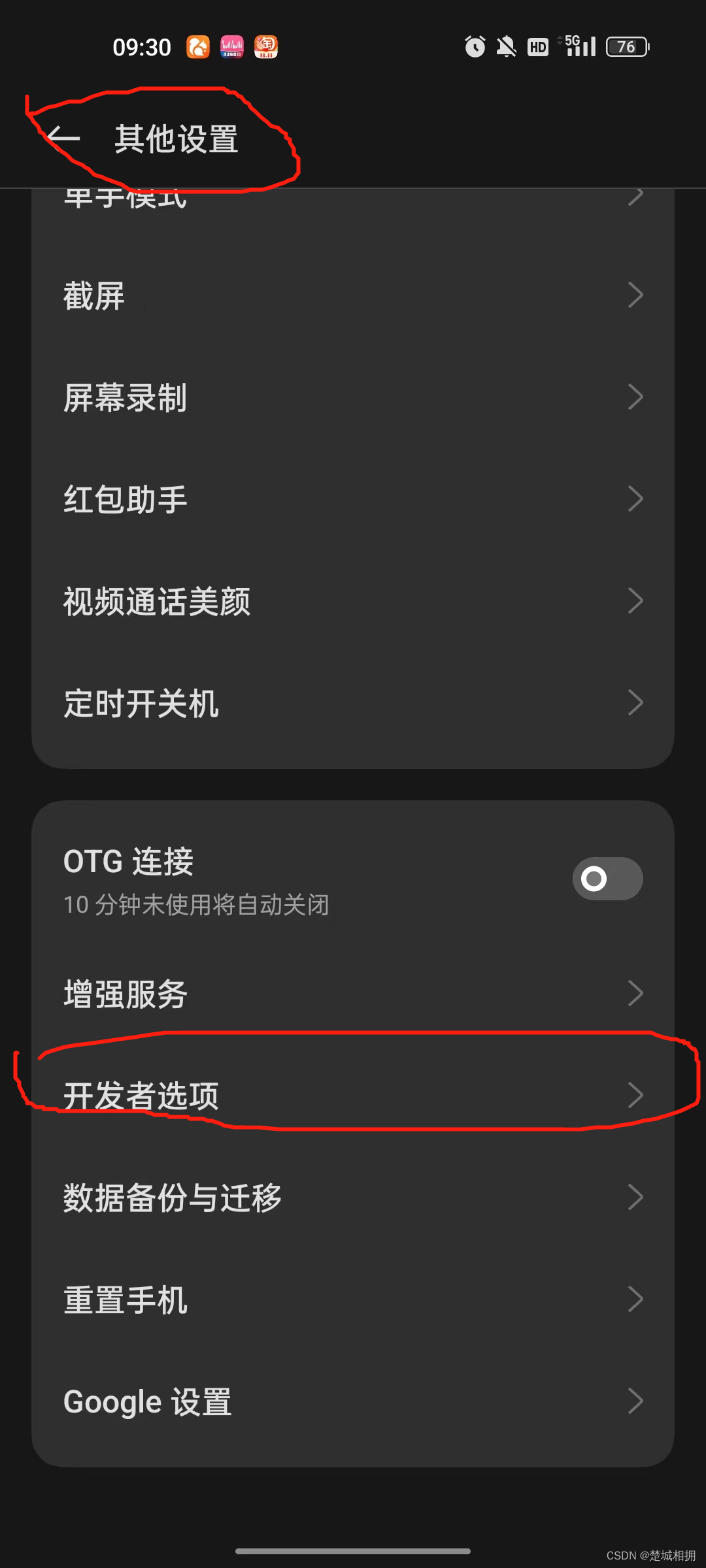
Task: Toggle OTG auto-off by tapping its switch
Action: [x=607, y=879]
